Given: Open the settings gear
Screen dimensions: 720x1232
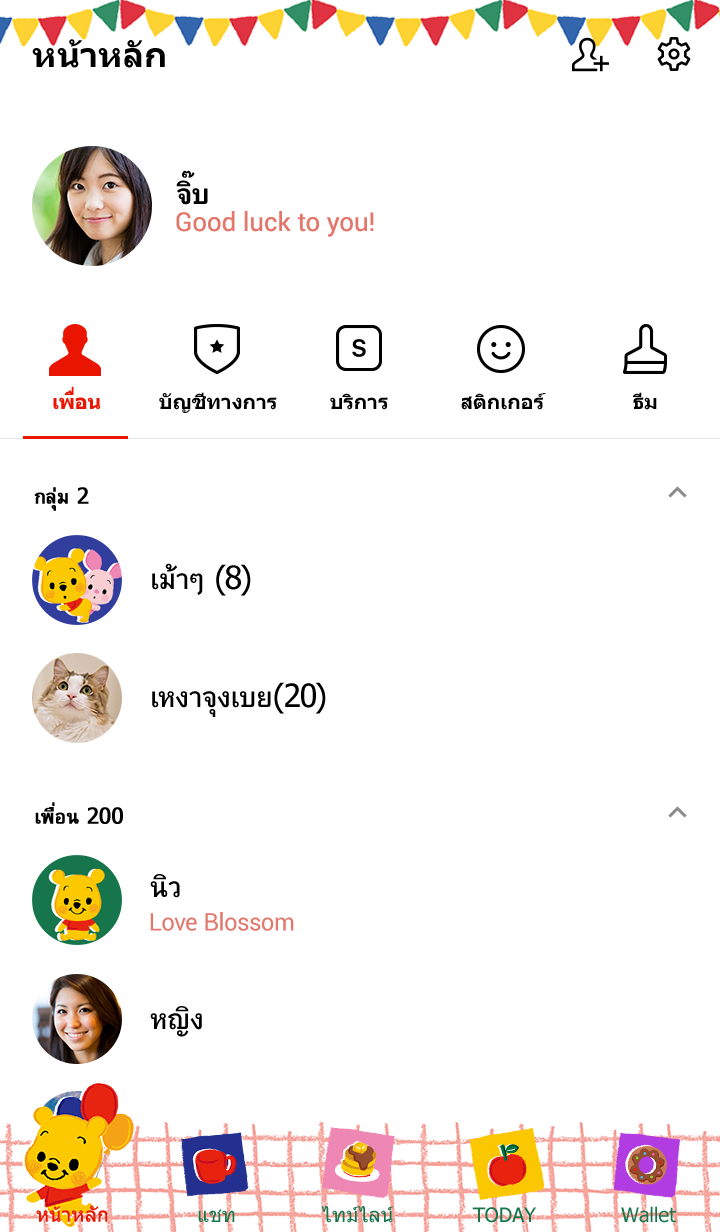Looking at the screenshot, I should pos(674,55).
